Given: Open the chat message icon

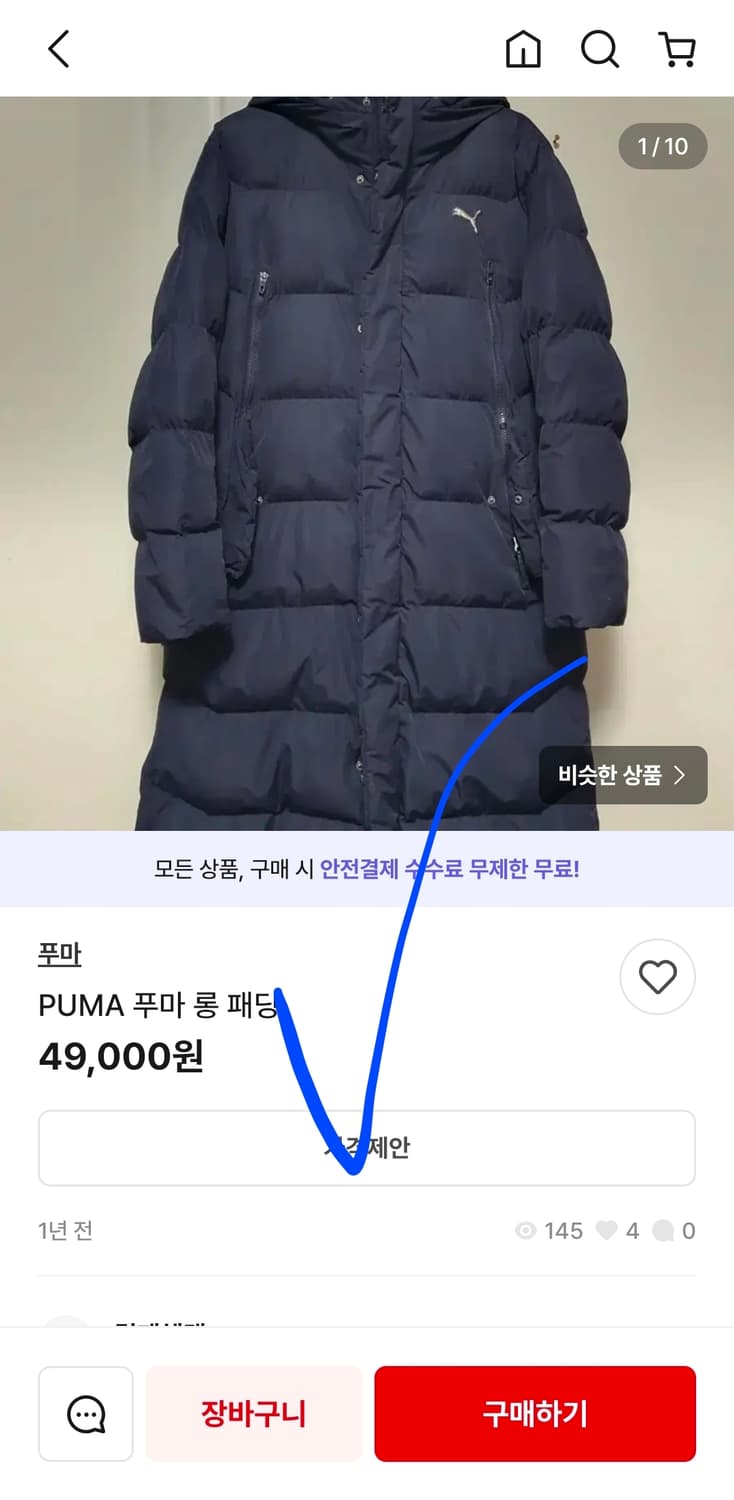Looking at the screenshot, I should click(86, 1414).
